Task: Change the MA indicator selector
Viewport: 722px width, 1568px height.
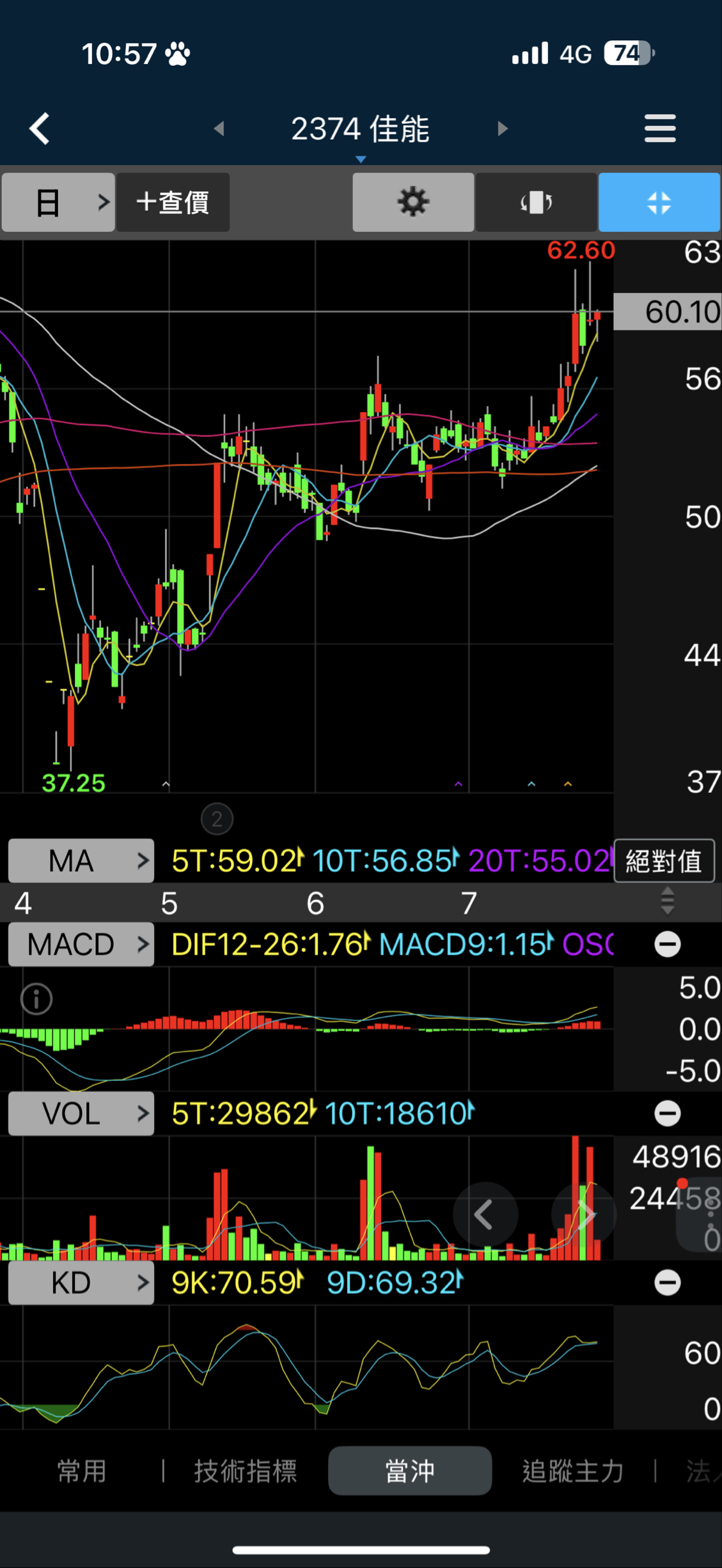Action: tap(81, 860)
